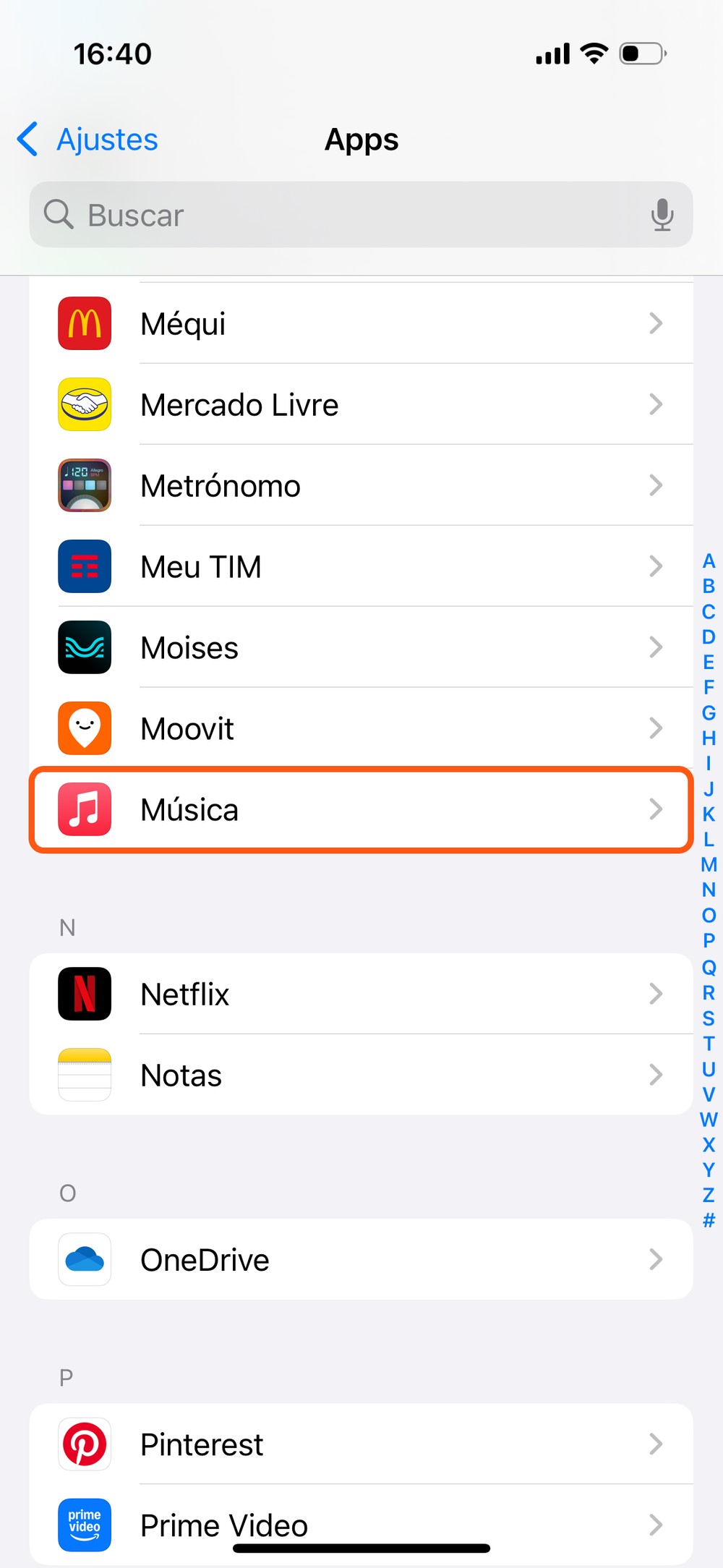Open Música settings
This screenshot has width=723, height=1568.
361,809
